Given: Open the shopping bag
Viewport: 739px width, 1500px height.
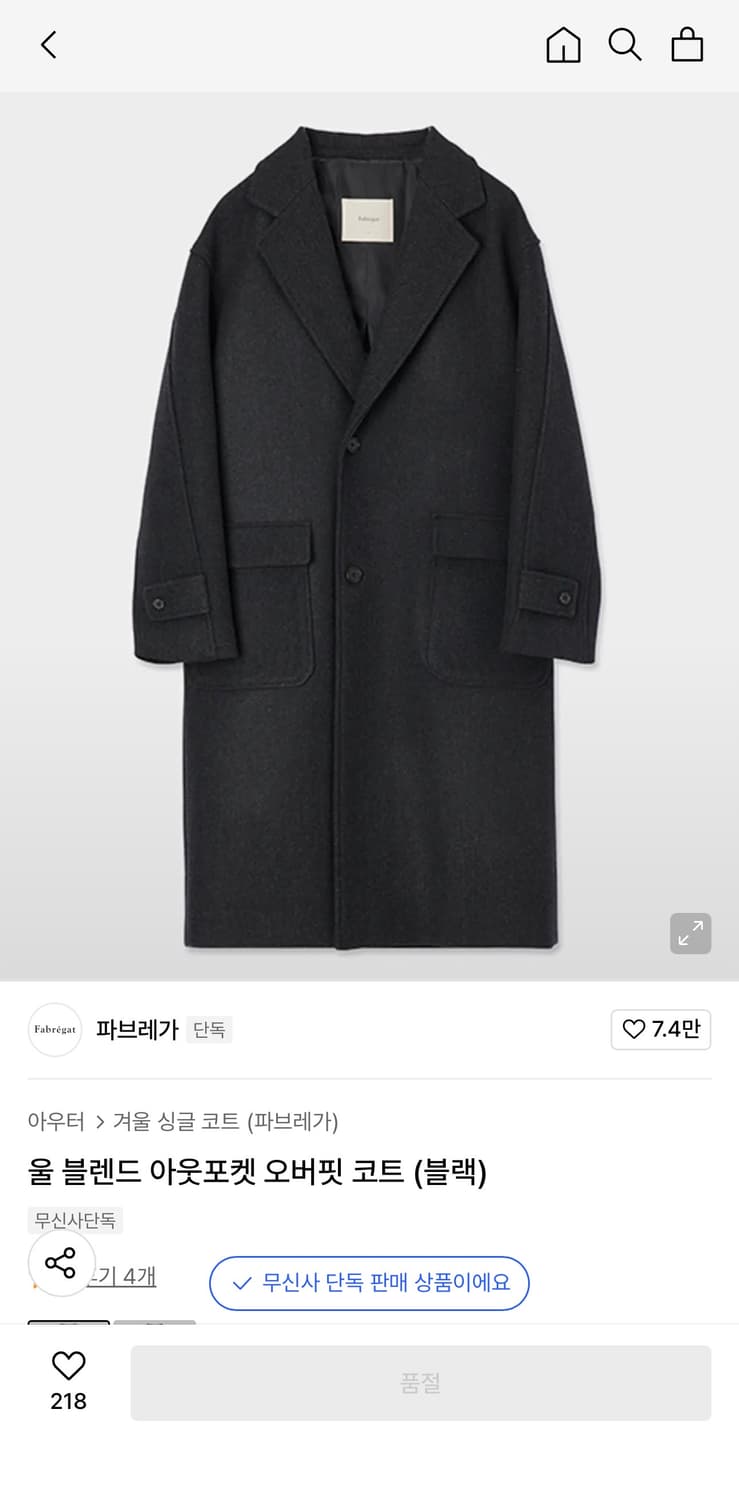Looking at the screenshot, I should coord(687,45).
